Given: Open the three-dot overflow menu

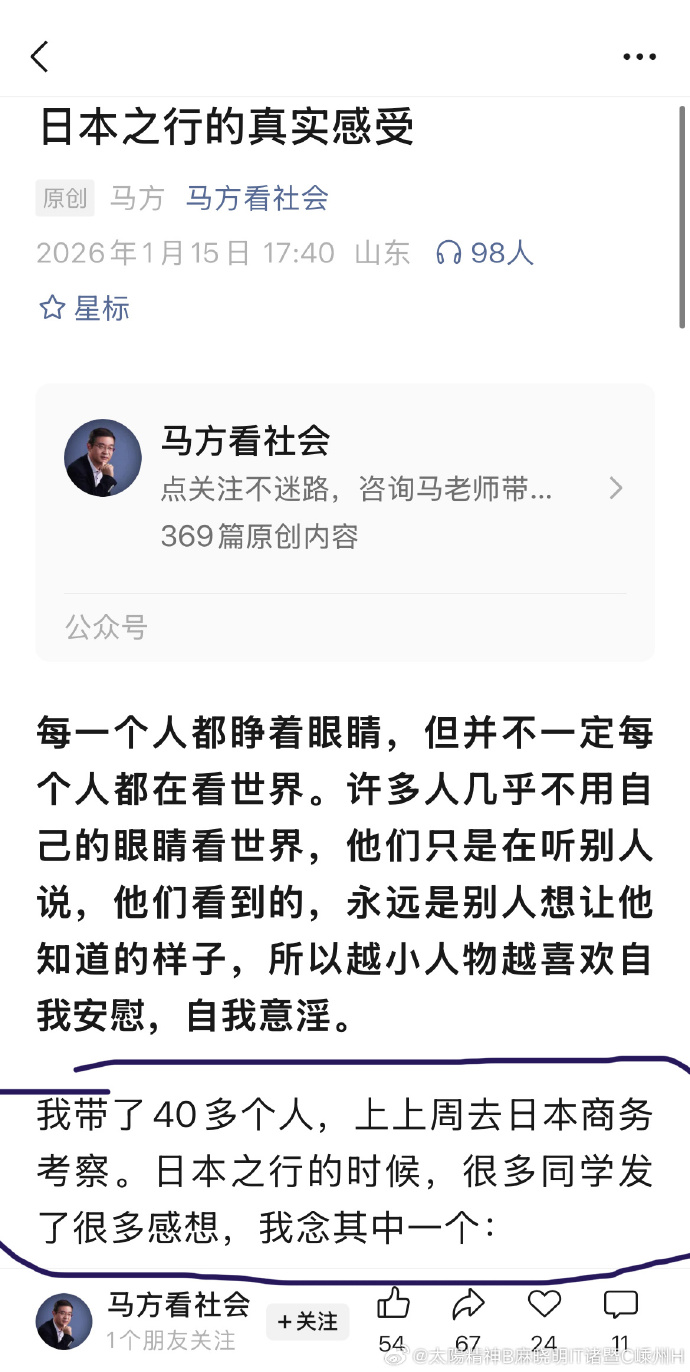Looking at the screenshot, I should coord(639,57).
